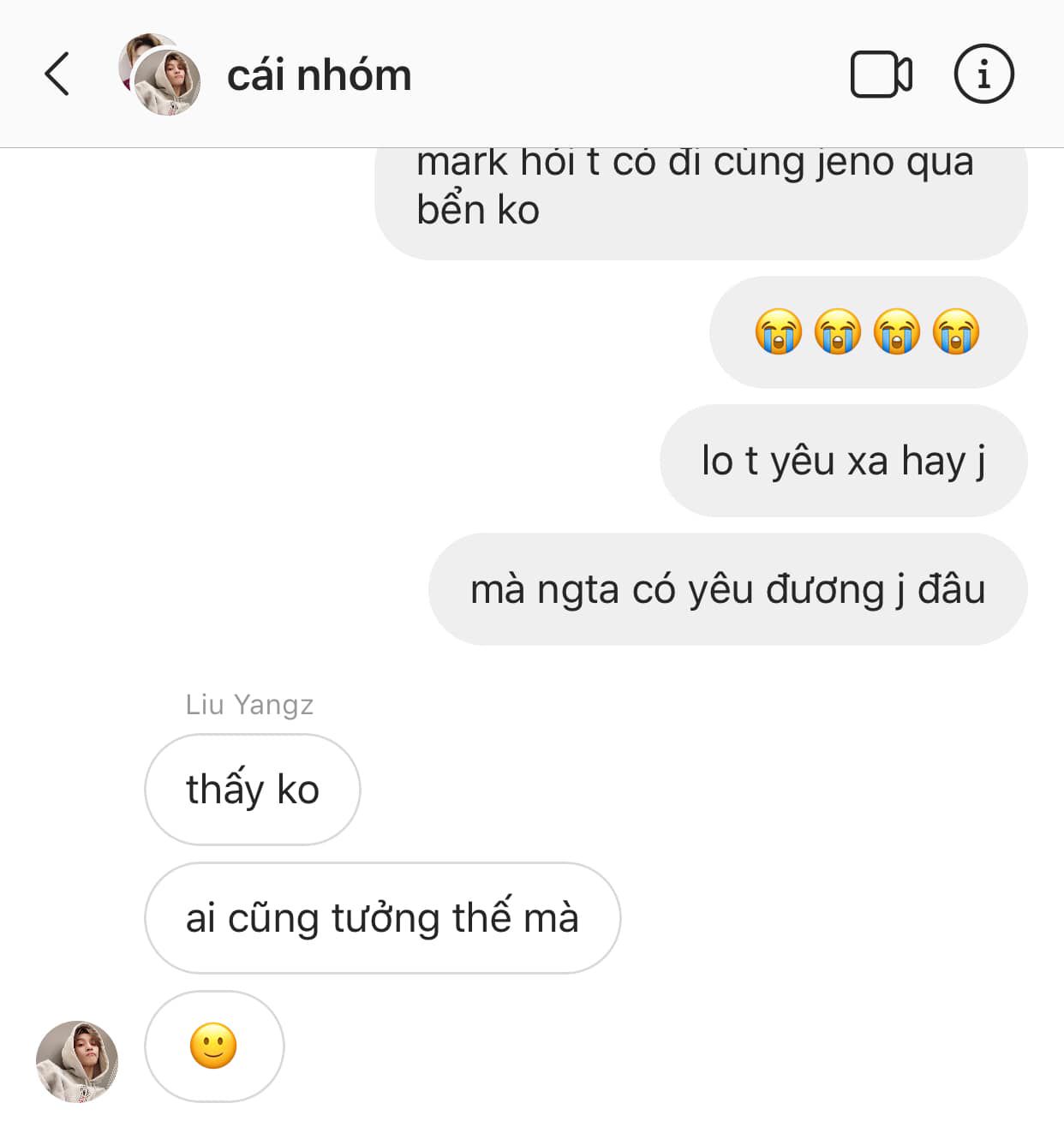Go back to the chat list

point(57,74)
